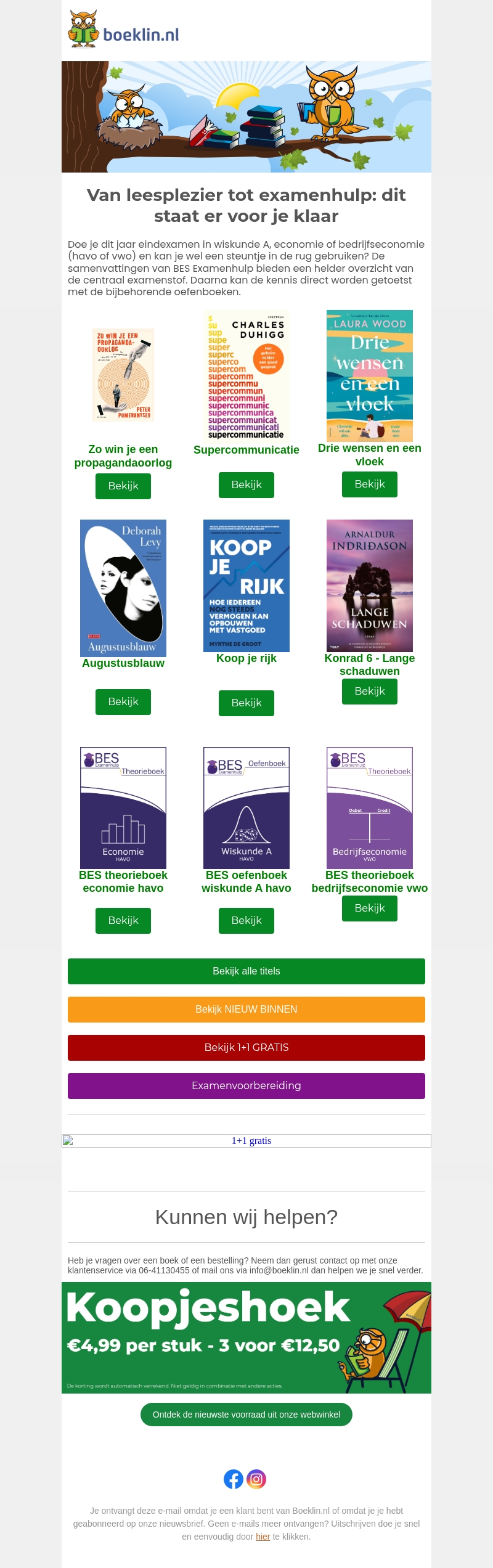The width and height of the screenshot is (493, 1568).
Task: Tap Bekijk under Zo win je een propagandaoorlog
Action: click(x=123, y=486)
